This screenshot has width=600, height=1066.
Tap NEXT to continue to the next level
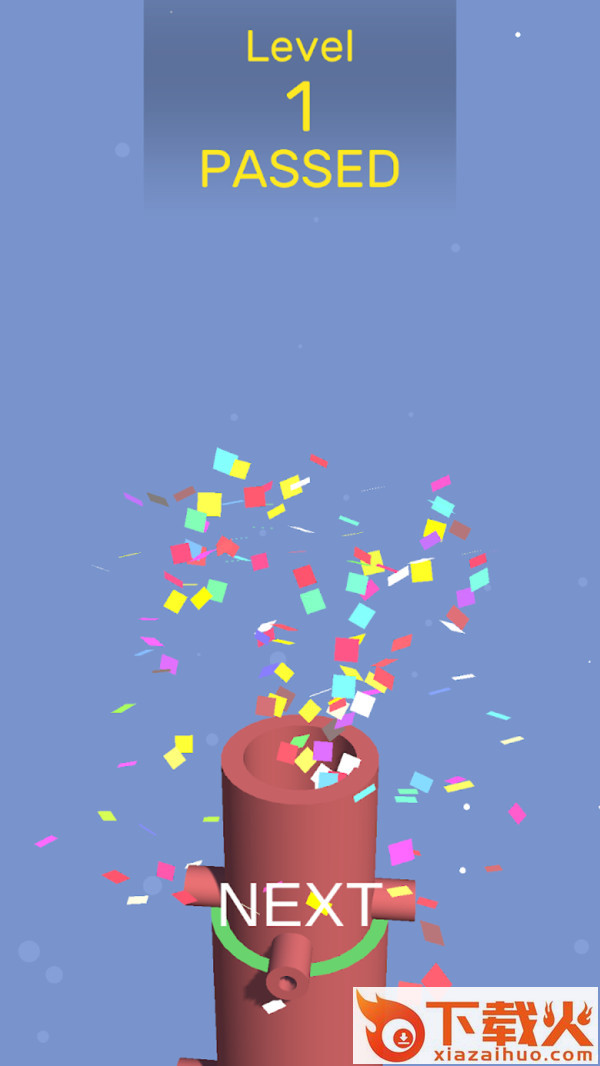click(x=300, y=905)
